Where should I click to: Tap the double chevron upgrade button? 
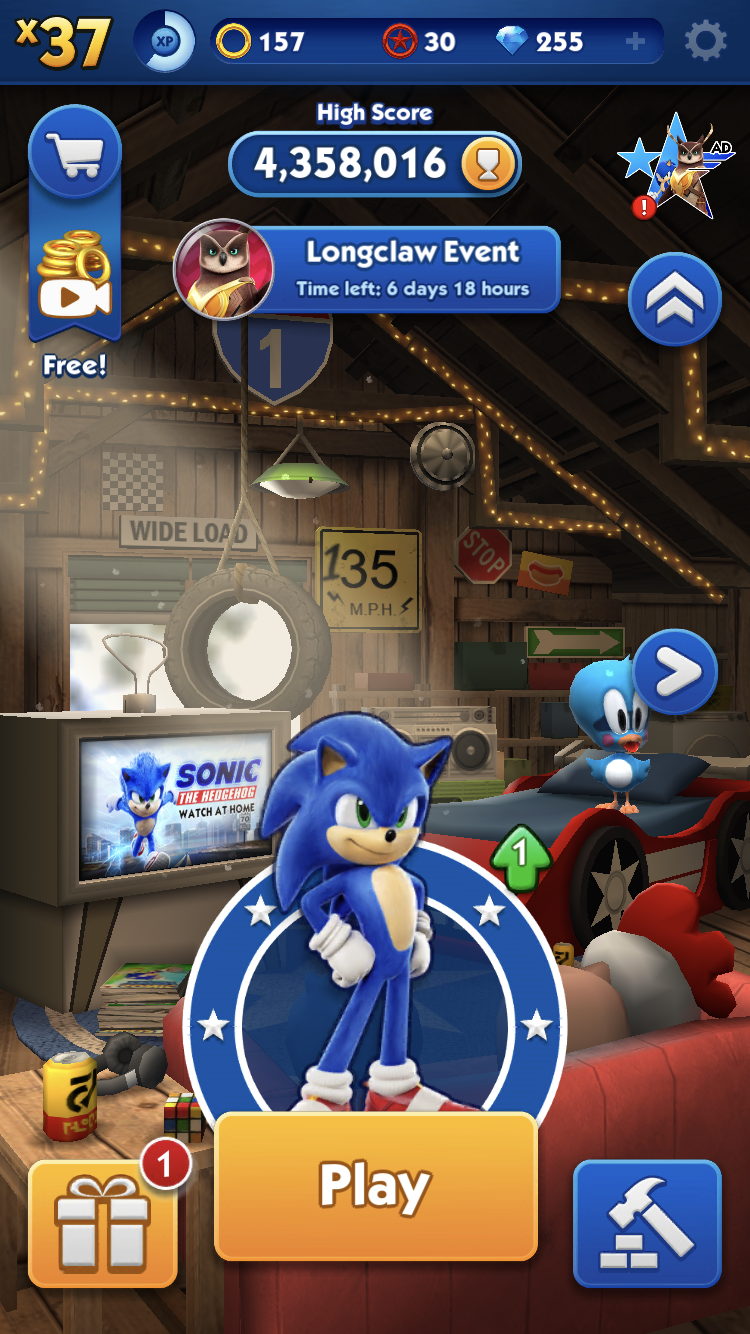[x=675, y=300]
